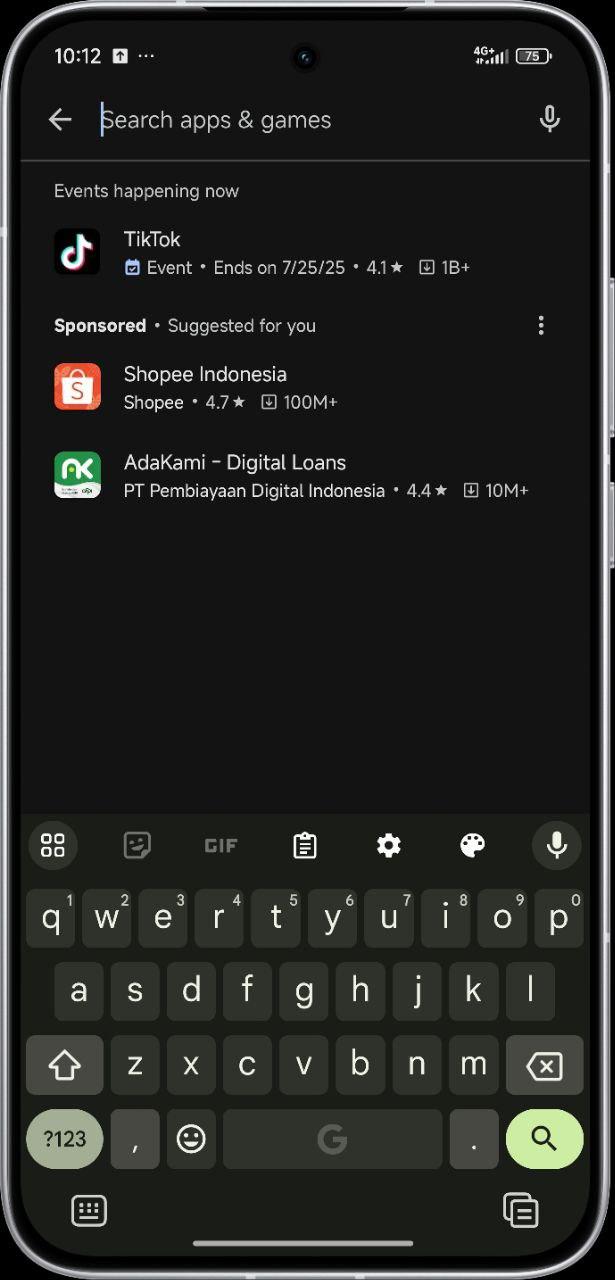
Task: Open AdaKami - Digital Loans listing
Action: point(307,475)
